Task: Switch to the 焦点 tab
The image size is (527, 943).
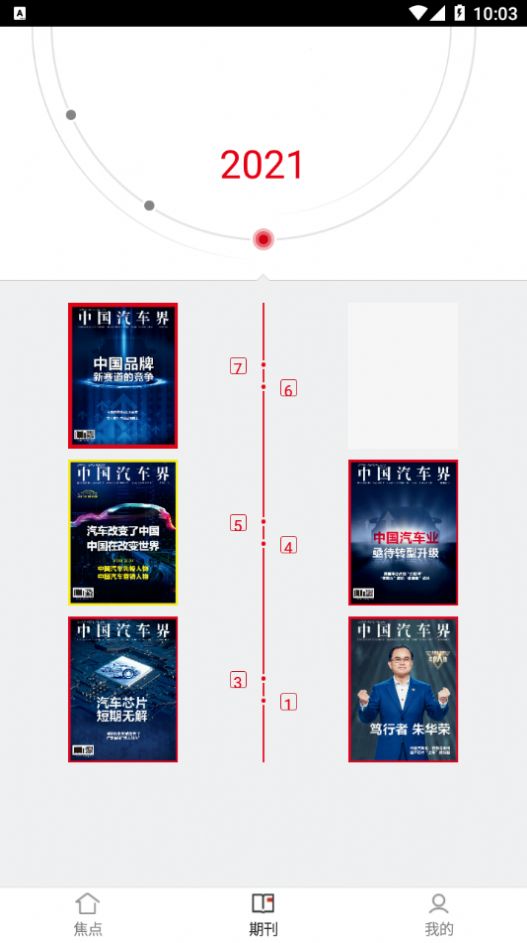Action: (88, 914)
